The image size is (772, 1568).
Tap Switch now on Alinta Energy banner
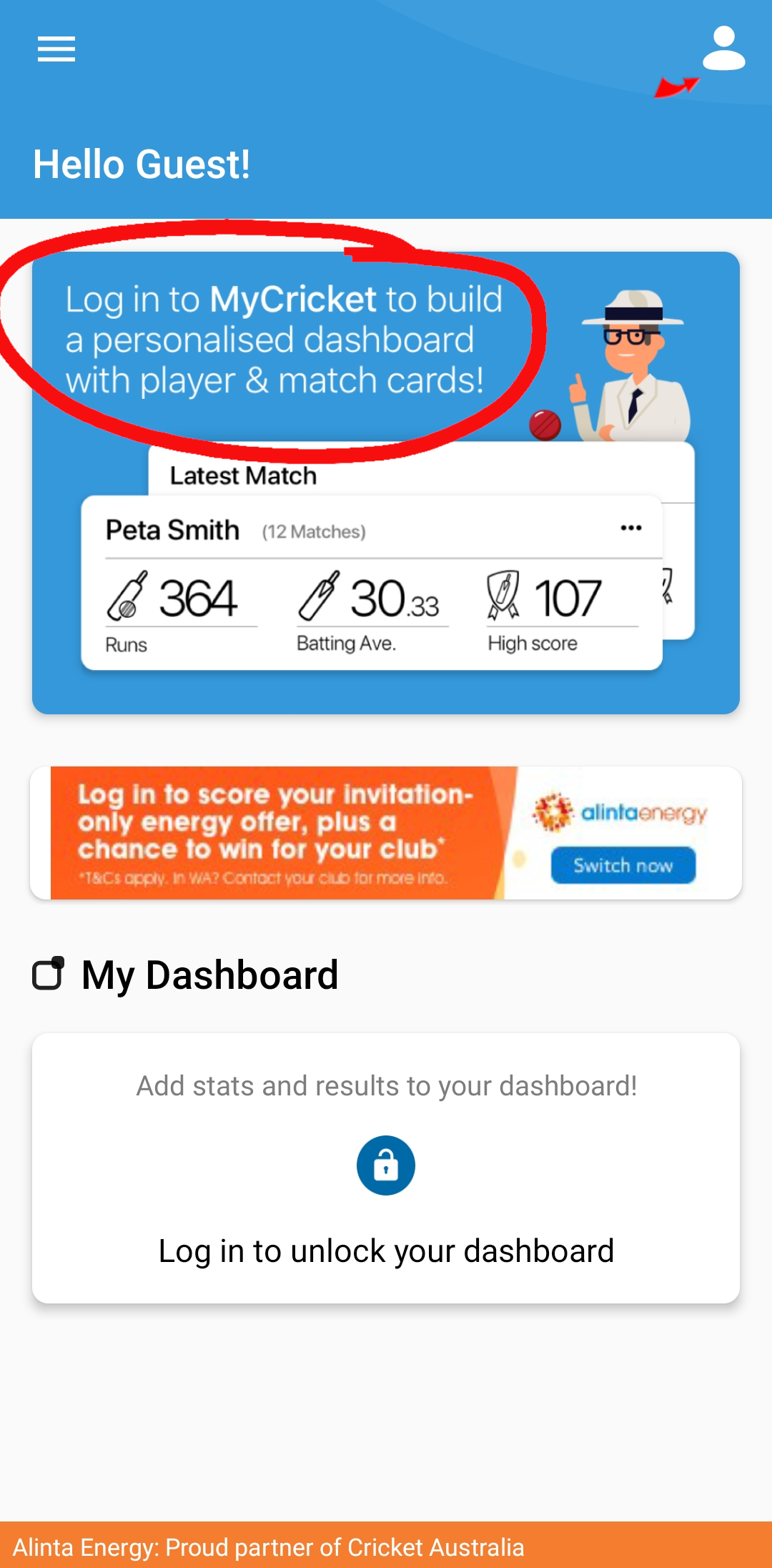(x=623, y=865)
